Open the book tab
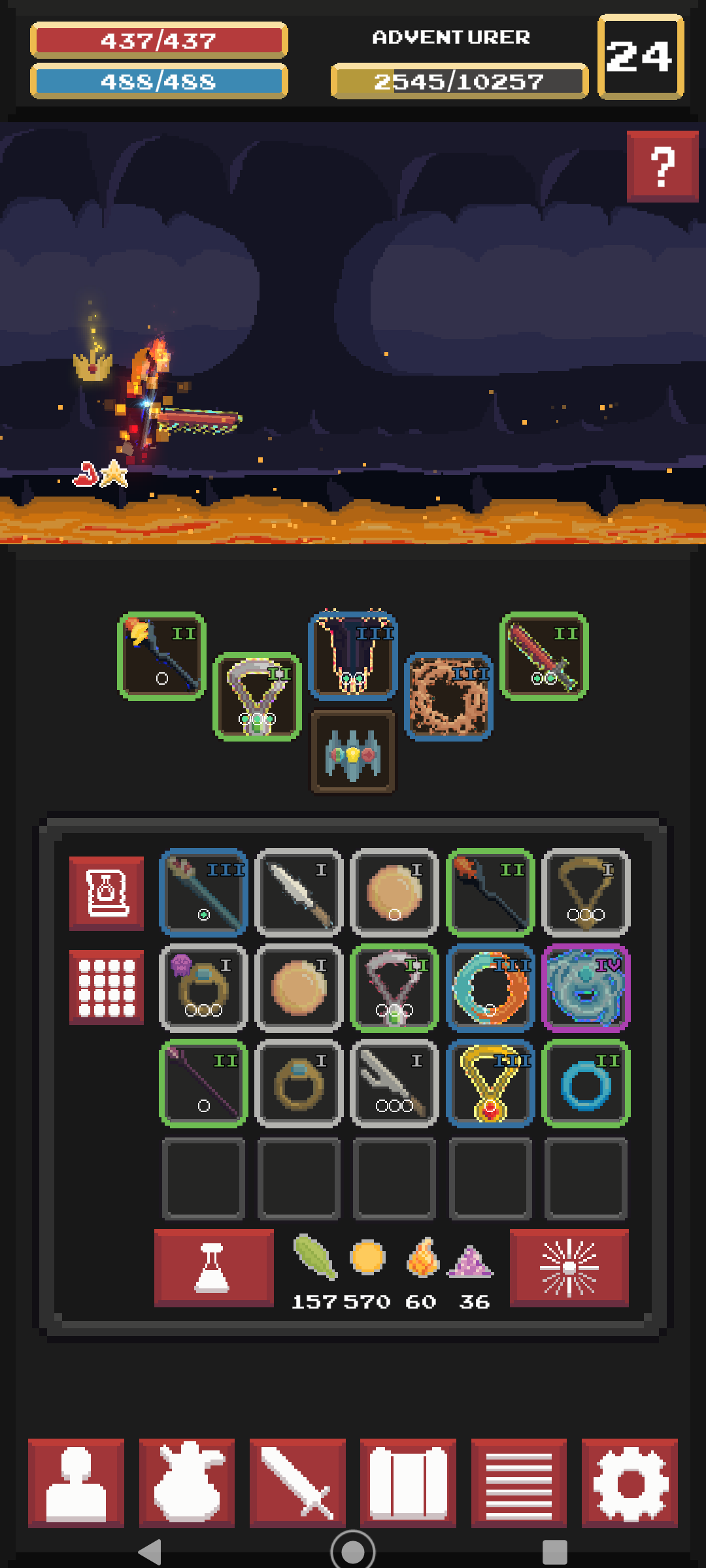Screen dimensions: 706x1568 pyautogui.click(x=408, y=1482)
